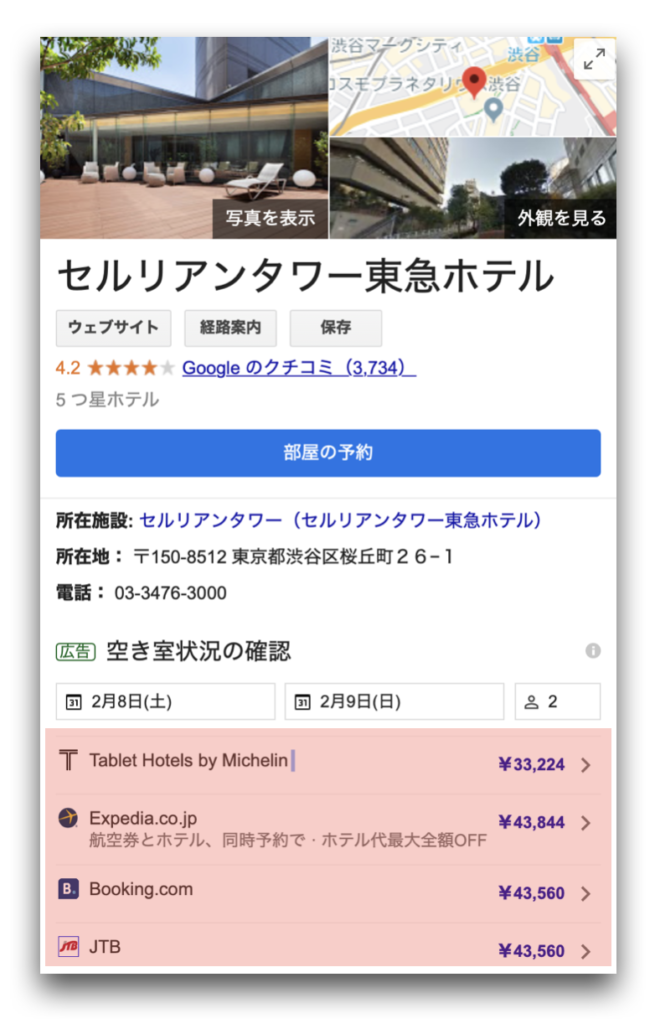Show ad info via the i icon

593,651
